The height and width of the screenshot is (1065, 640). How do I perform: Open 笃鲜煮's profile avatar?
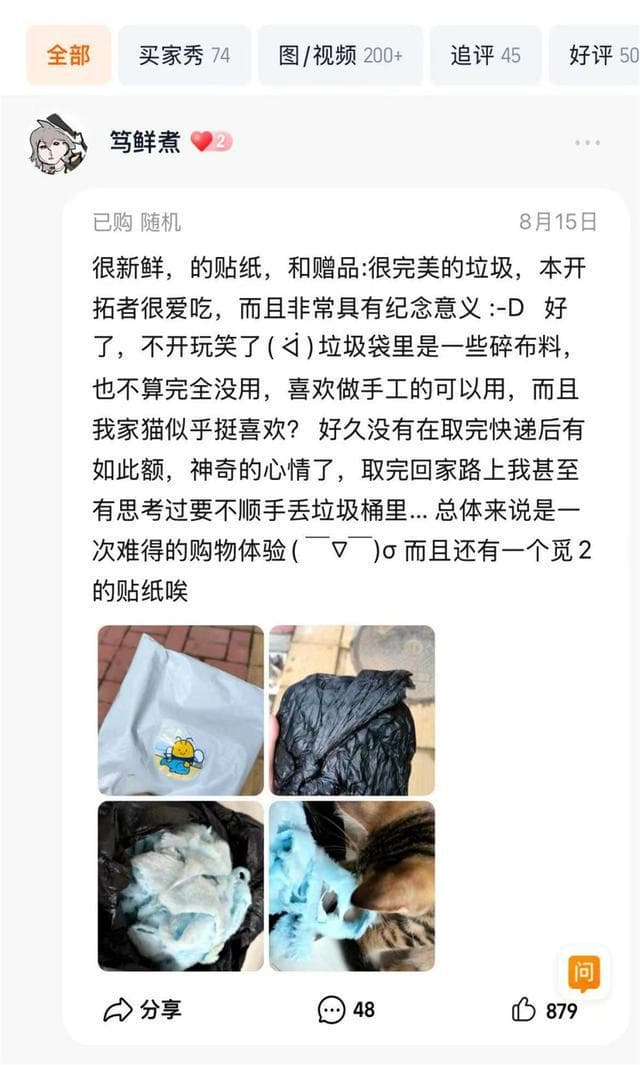coord(57,145)
